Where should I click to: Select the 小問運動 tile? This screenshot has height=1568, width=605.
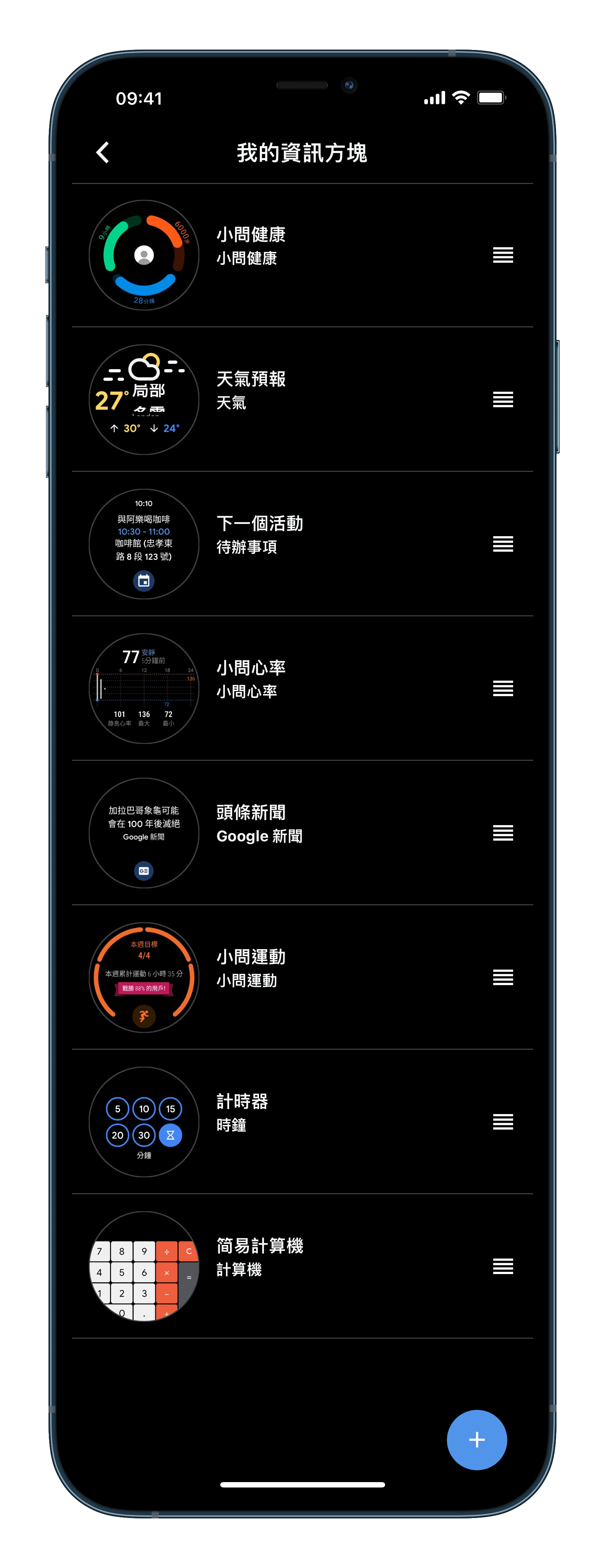[x=251, y=968]
